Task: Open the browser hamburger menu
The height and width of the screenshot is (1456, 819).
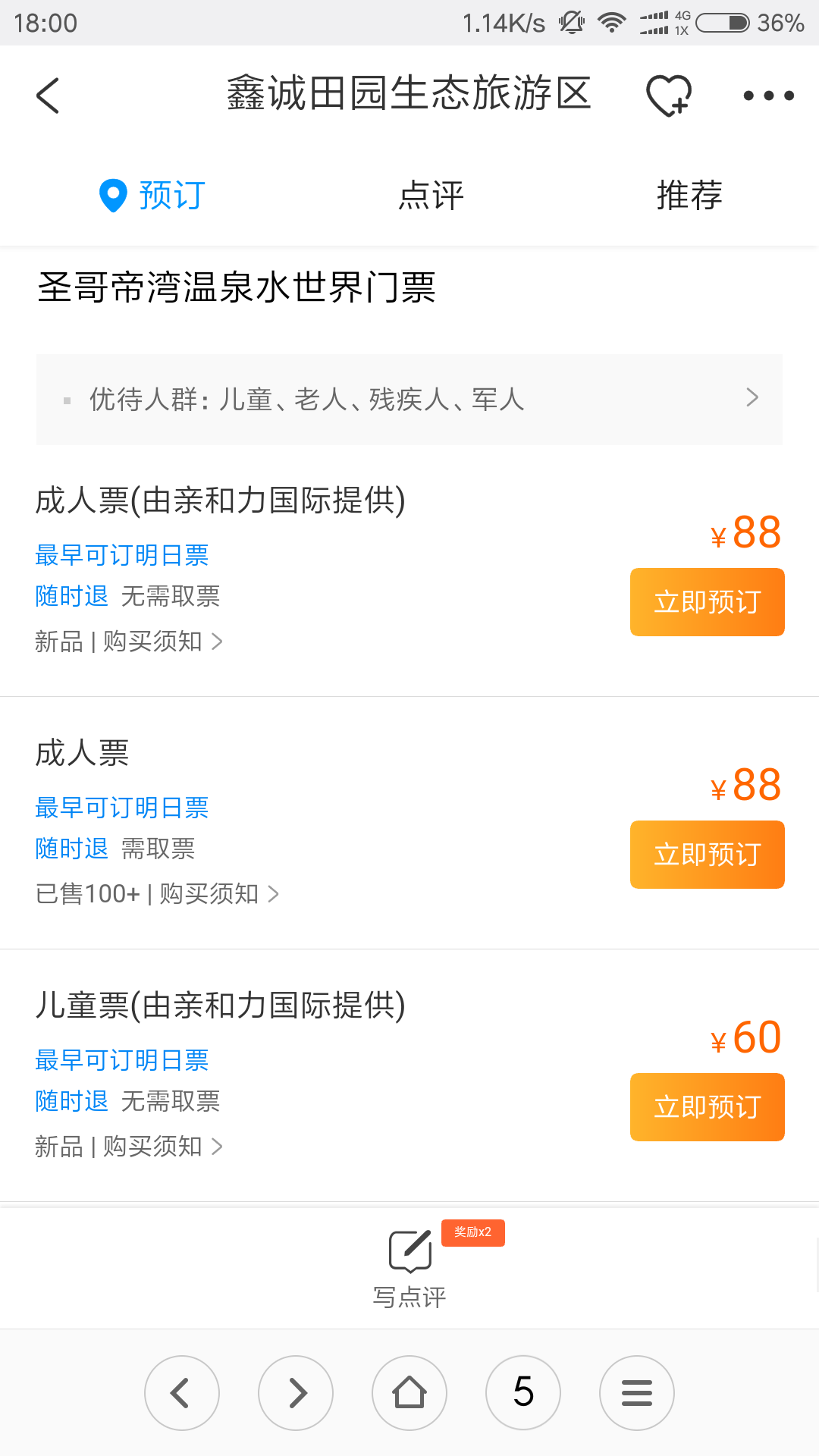Action: tap(637, 1393)
